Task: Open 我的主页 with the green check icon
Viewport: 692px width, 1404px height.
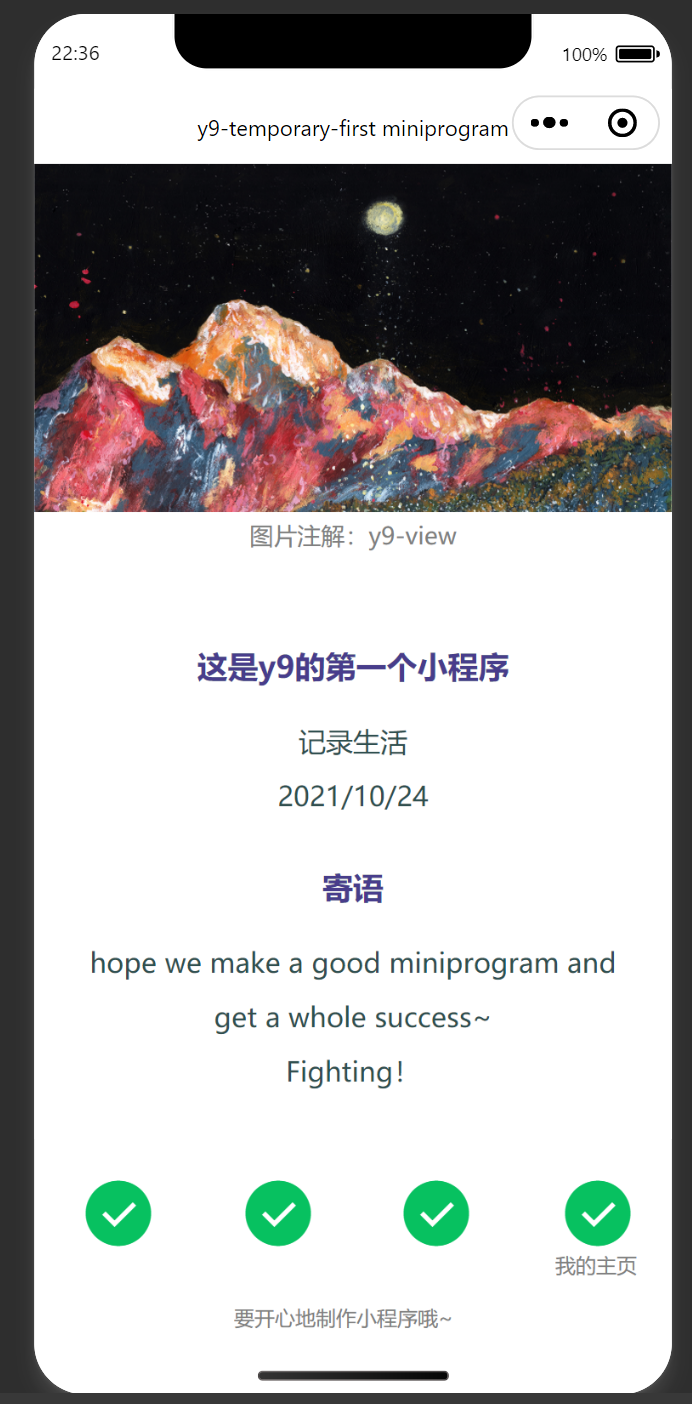Action: pyautogui.click(x=597, y=1213)
